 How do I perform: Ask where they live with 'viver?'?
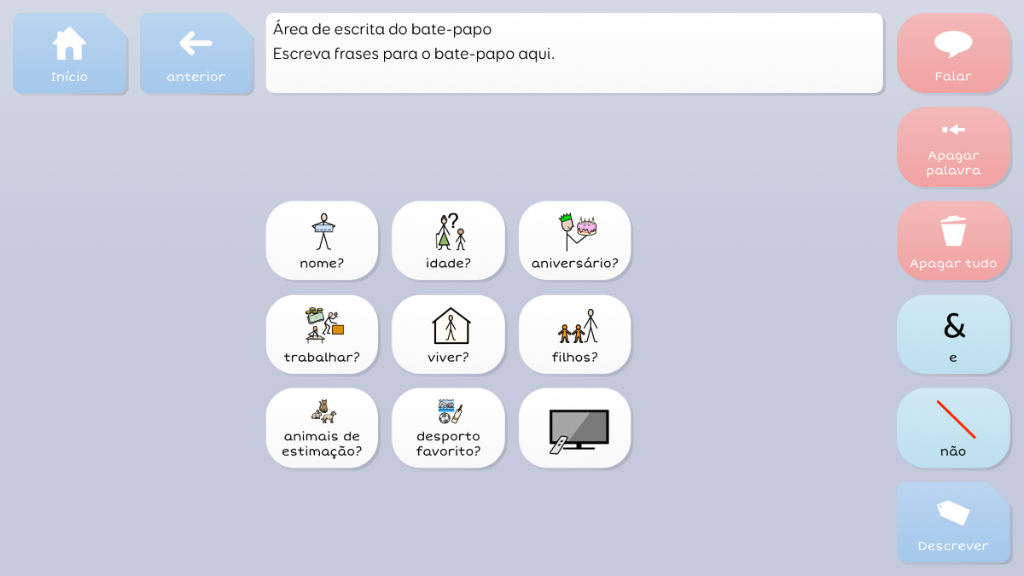[x=448, y=334]
